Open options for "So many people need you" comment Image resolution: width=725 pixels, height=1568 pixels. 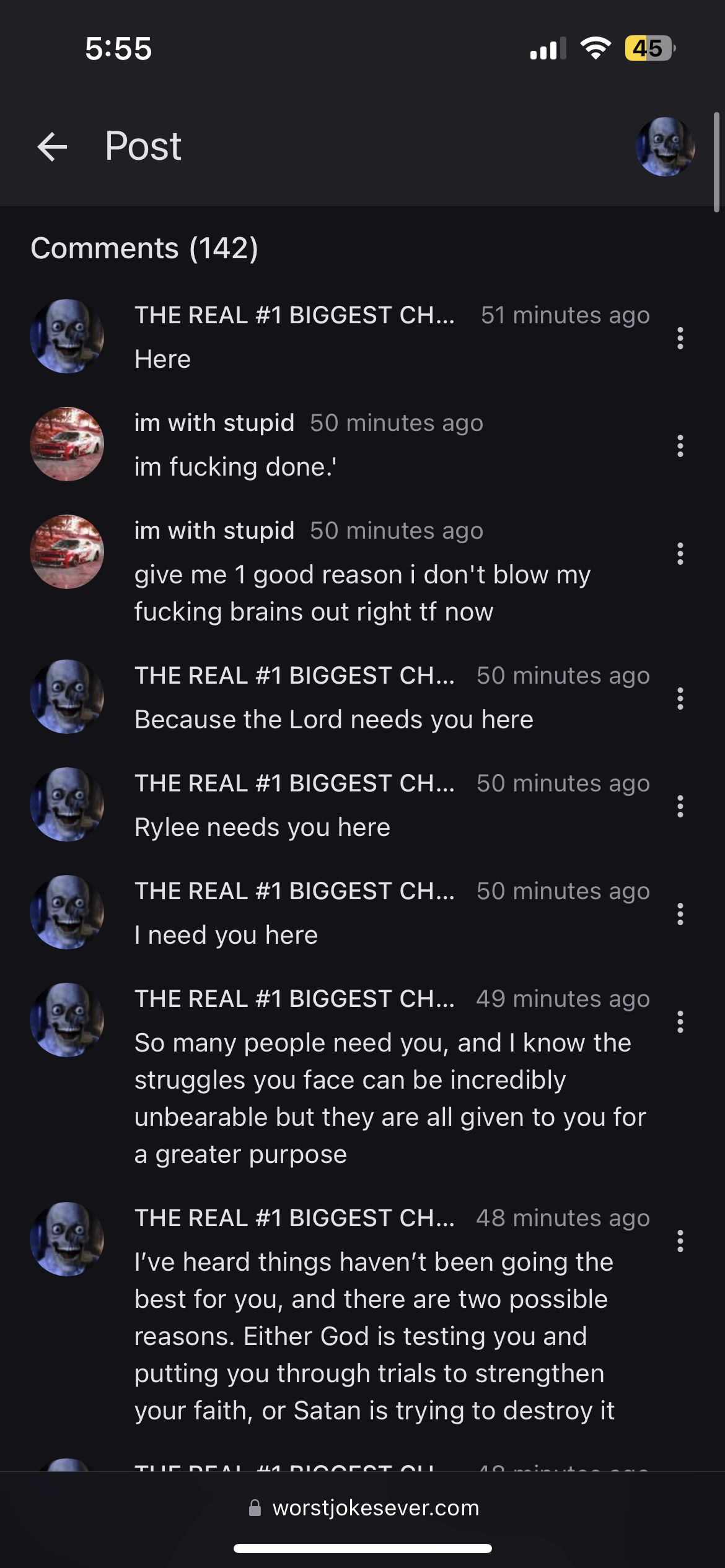[680, 1022]
